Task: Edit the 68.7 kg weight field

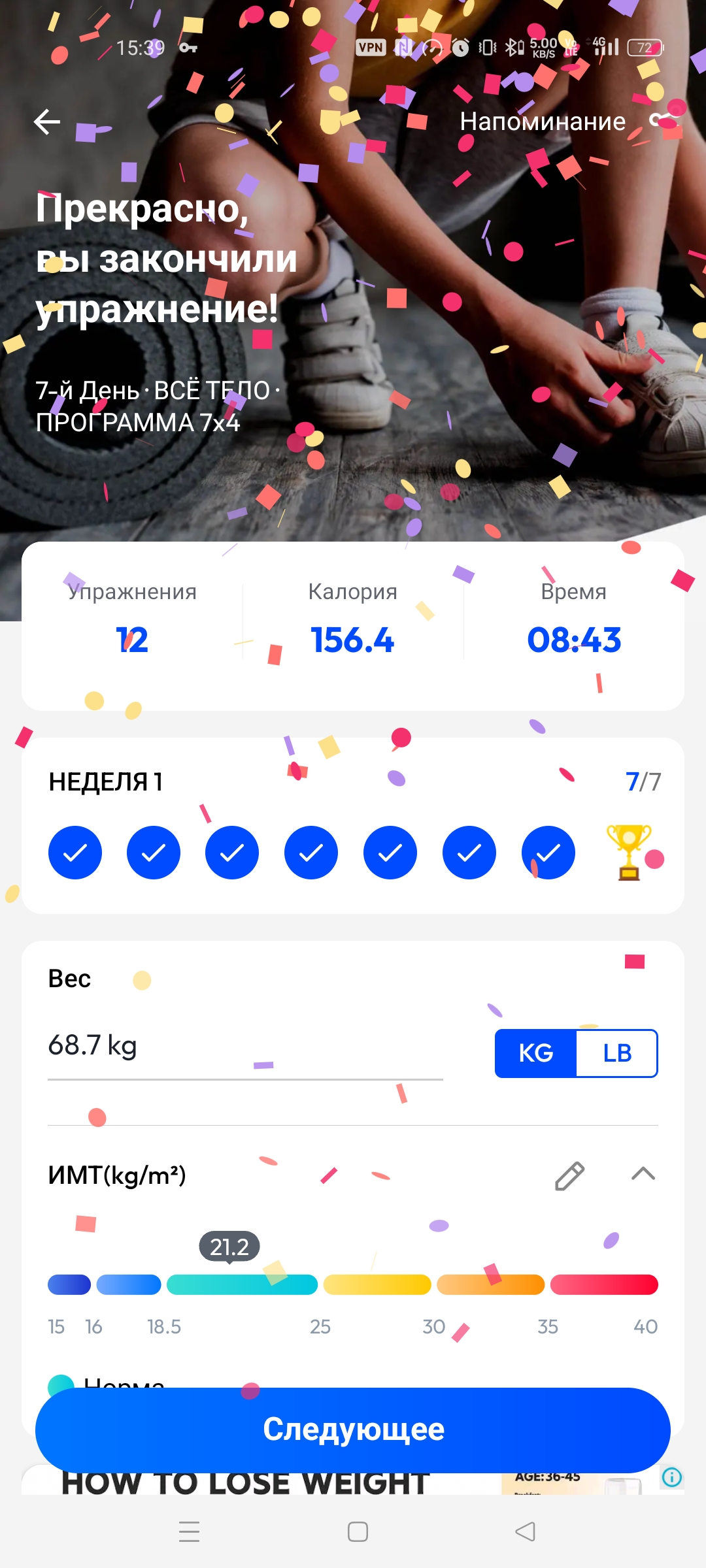Action: tap(244, 1046)
